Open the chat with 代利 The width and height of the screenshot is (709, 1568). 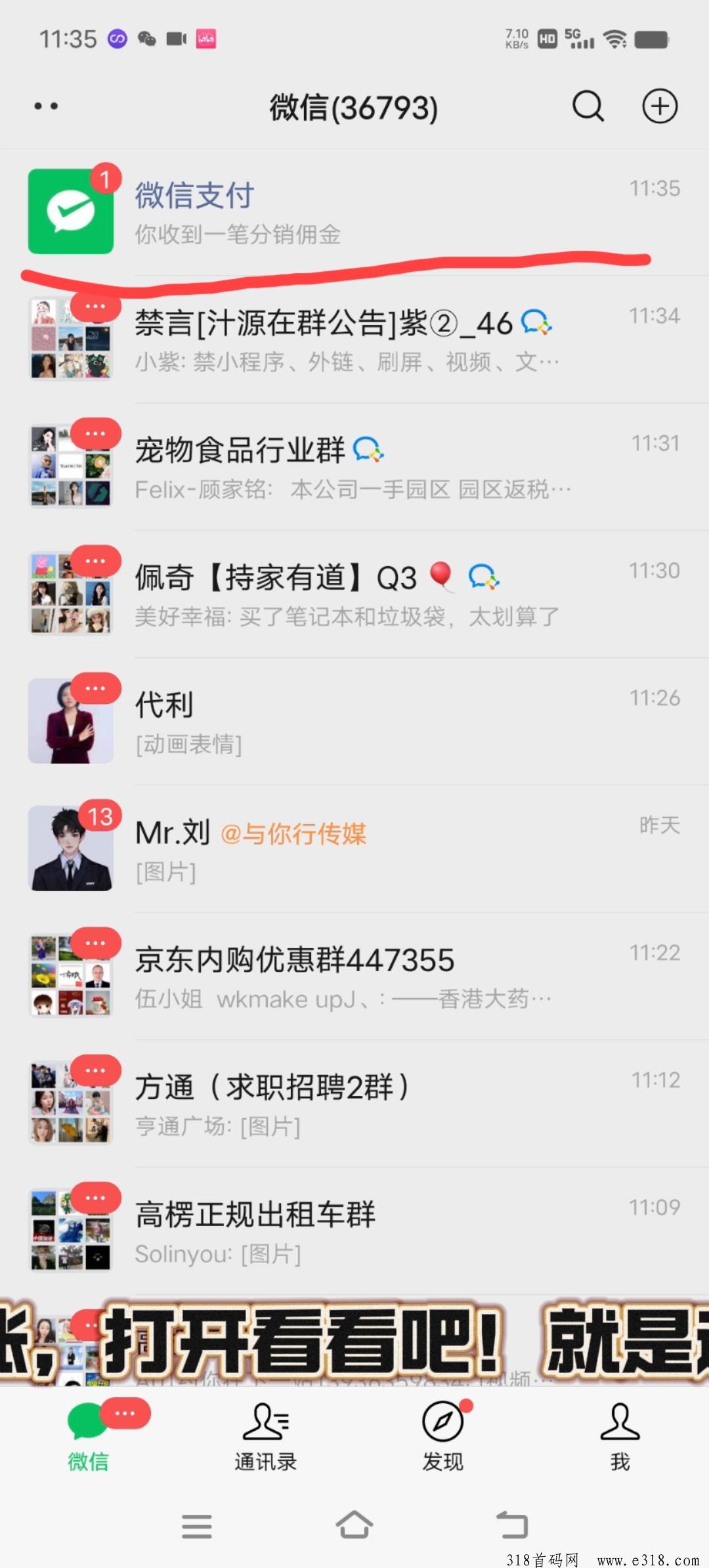tap(354, 722)
